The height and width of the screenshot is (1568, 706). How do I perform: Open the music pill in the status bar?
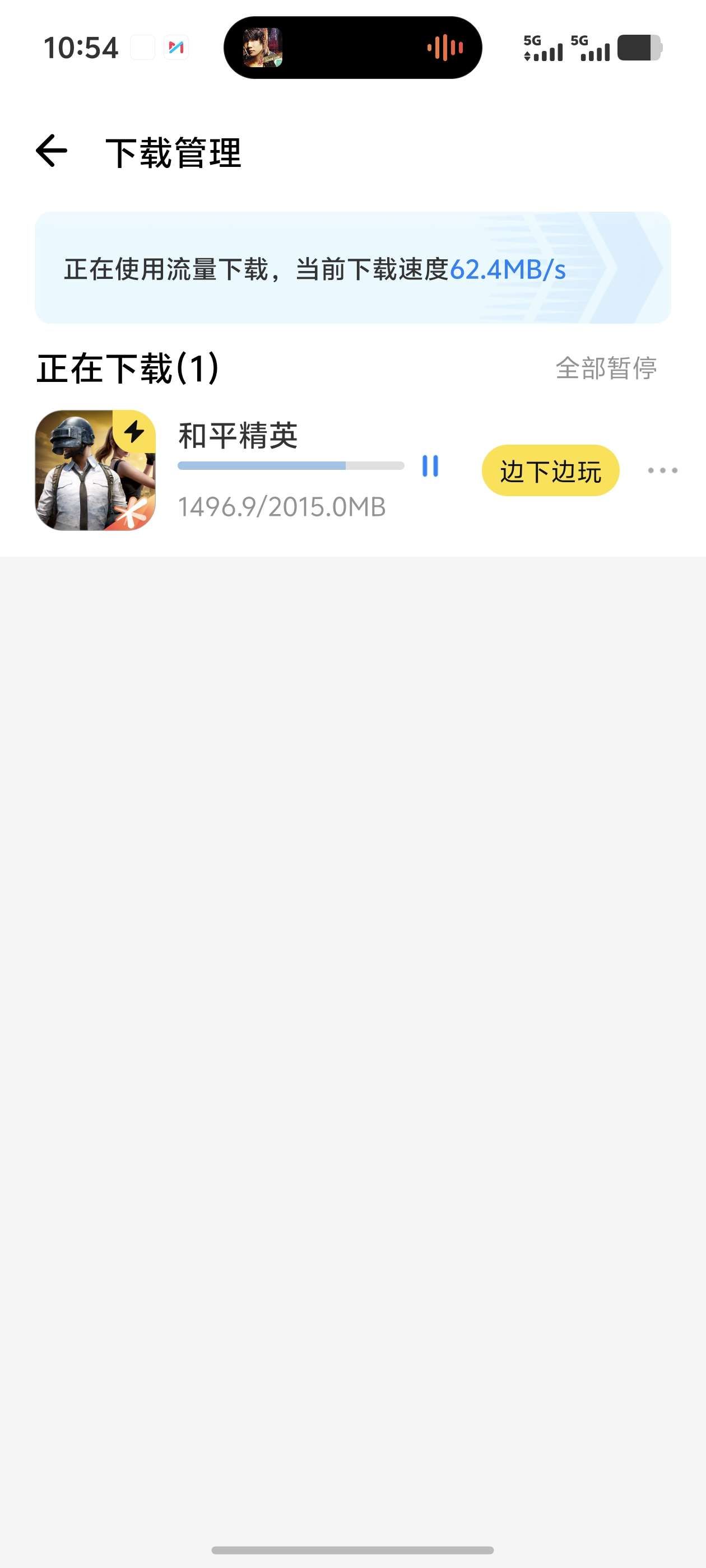[352, 48]
